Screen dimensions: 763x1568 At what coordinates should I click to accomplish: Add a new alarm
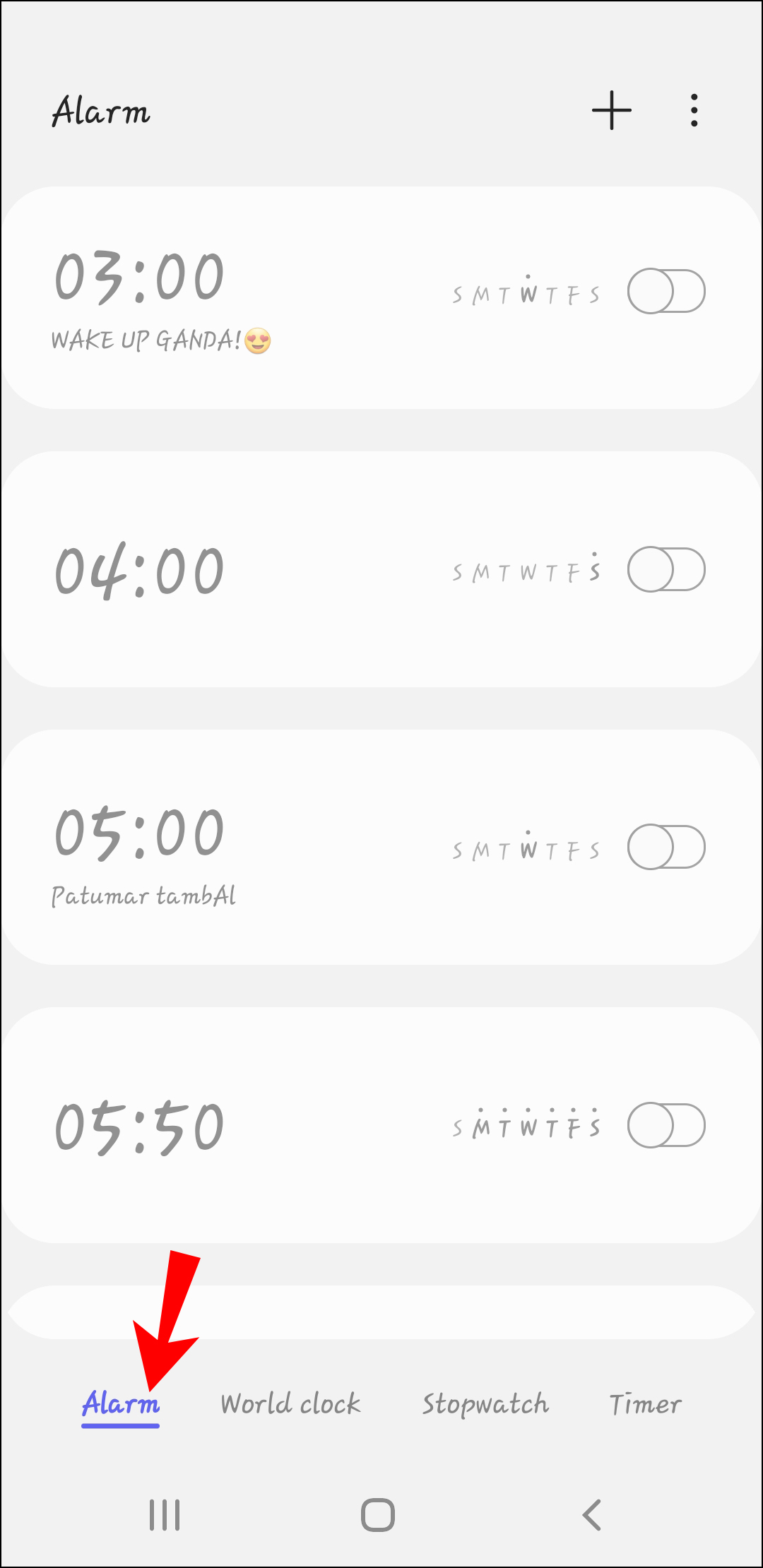coord(611,110)
